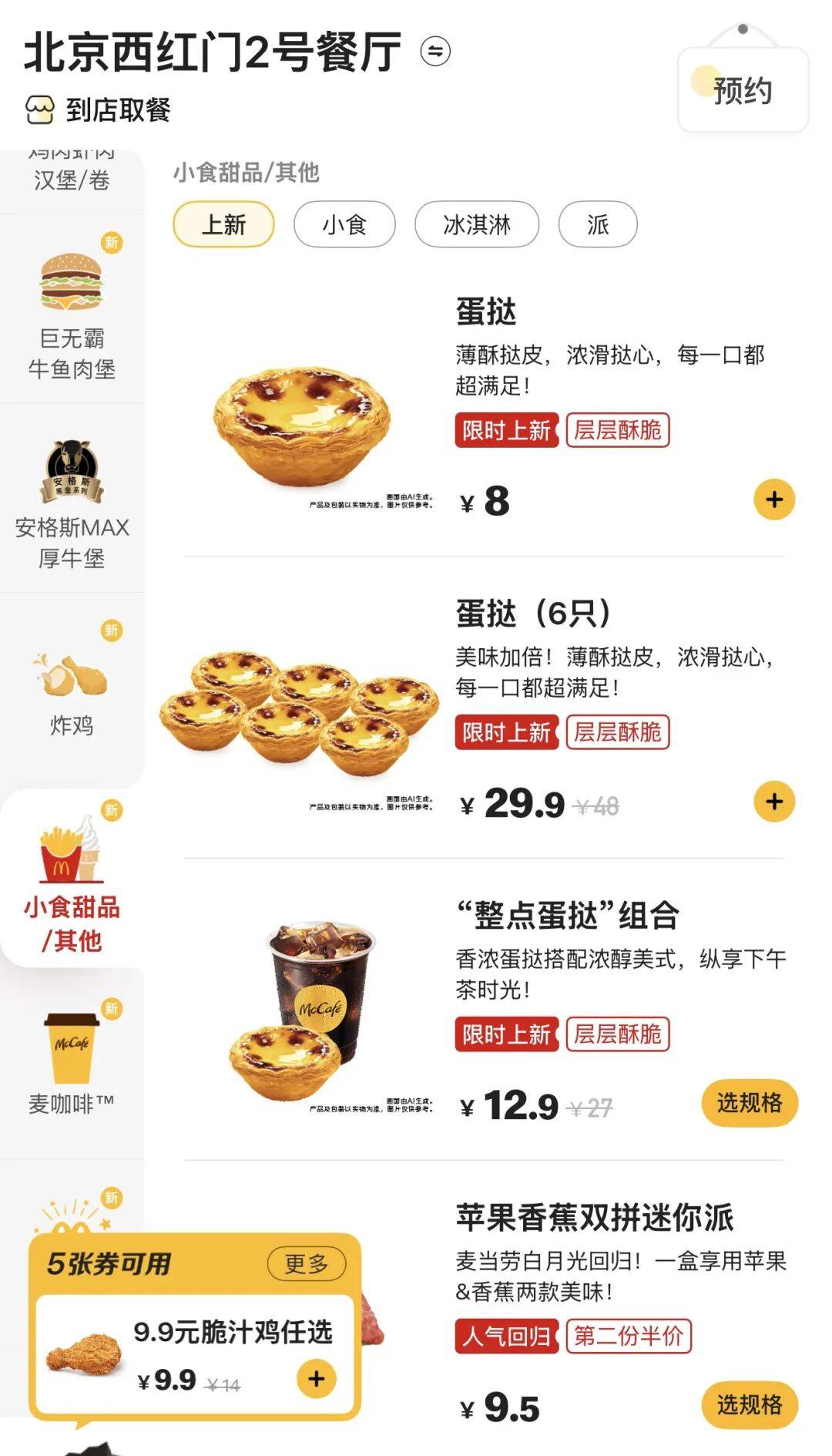Choose specs for “整点蛋挞”组合
The height and width of the screenshot is (1456, 832).
(x=749, y=1103)
